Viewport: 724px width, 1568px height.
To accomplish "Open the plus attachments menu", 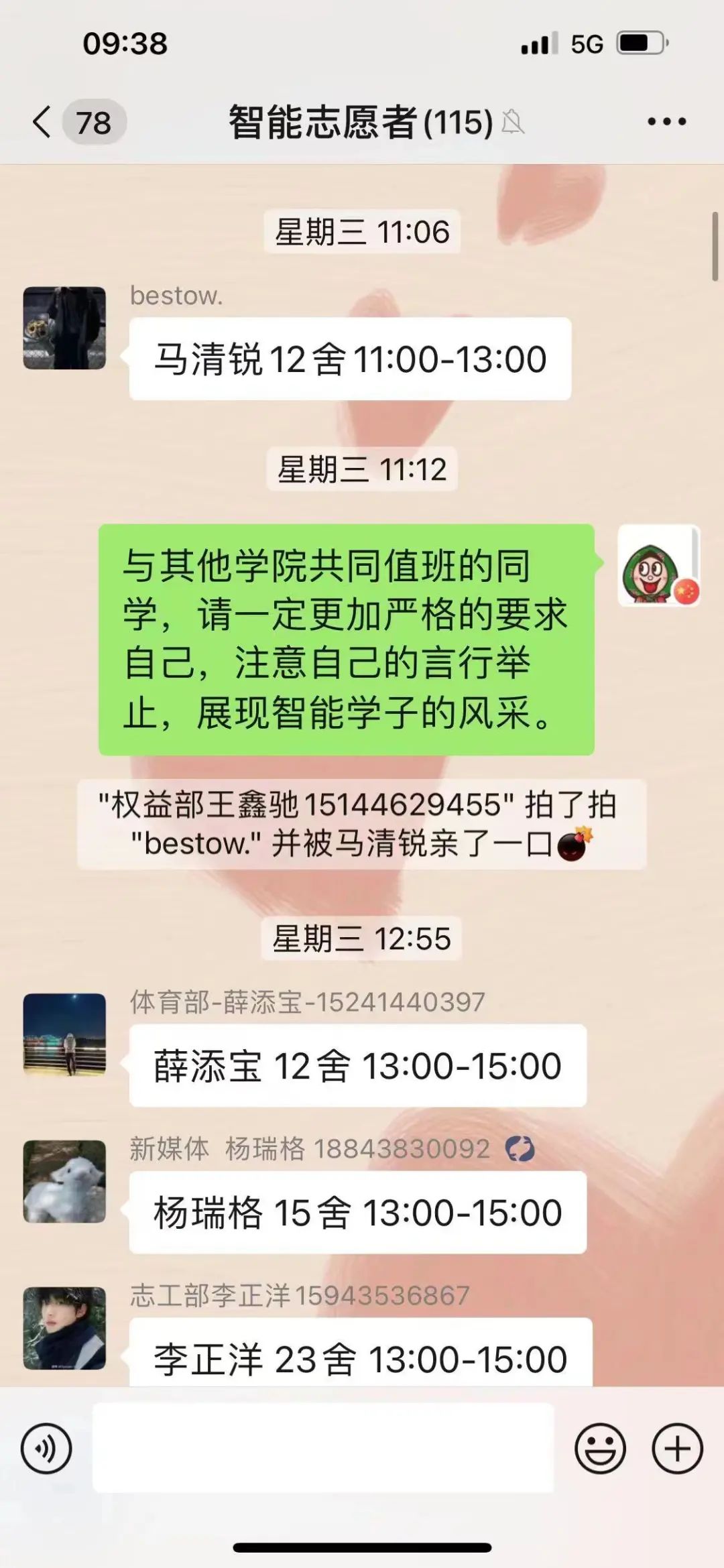I will tap(677, 1448).
